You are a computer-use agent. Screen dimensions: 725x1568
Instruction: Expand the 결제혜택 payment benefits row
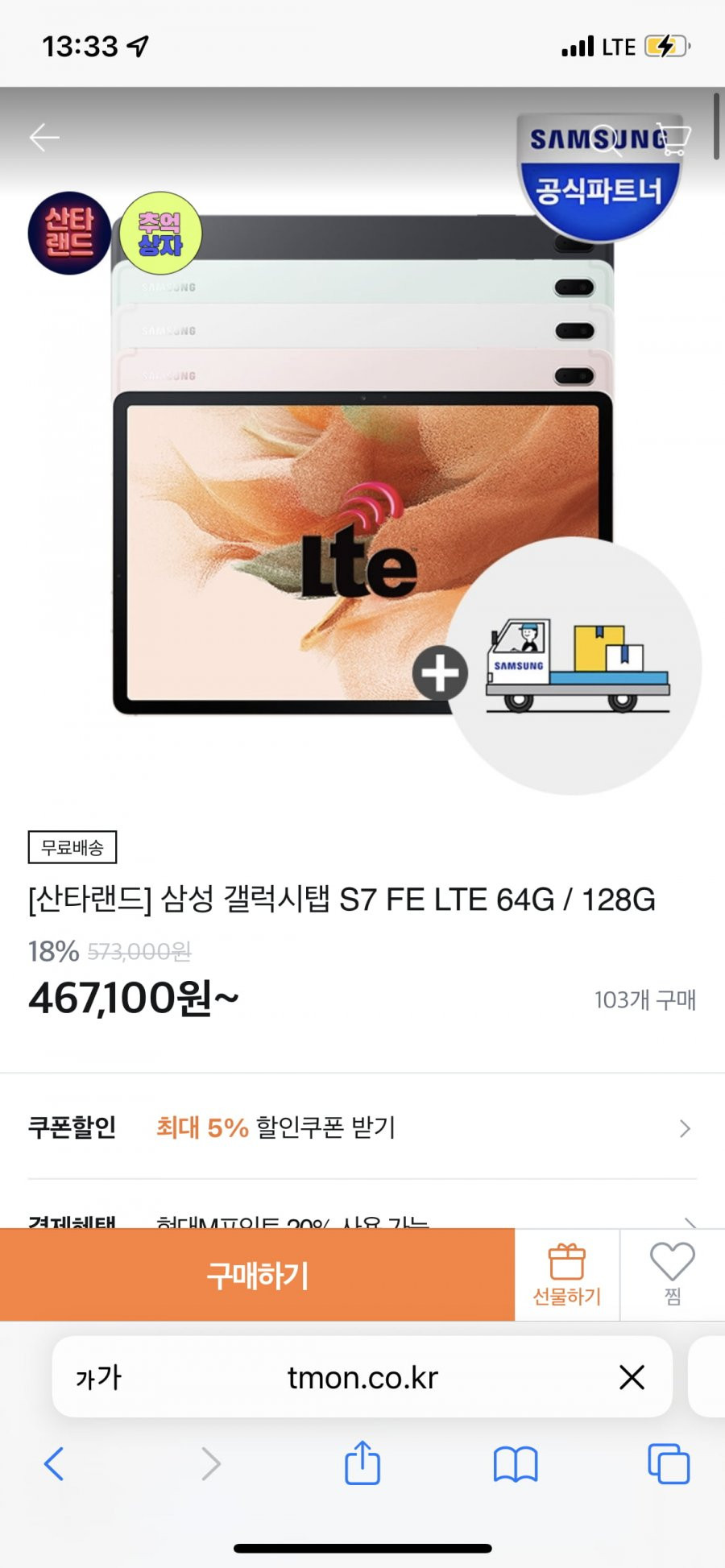pyautogui.click(x=362, y=1220)
